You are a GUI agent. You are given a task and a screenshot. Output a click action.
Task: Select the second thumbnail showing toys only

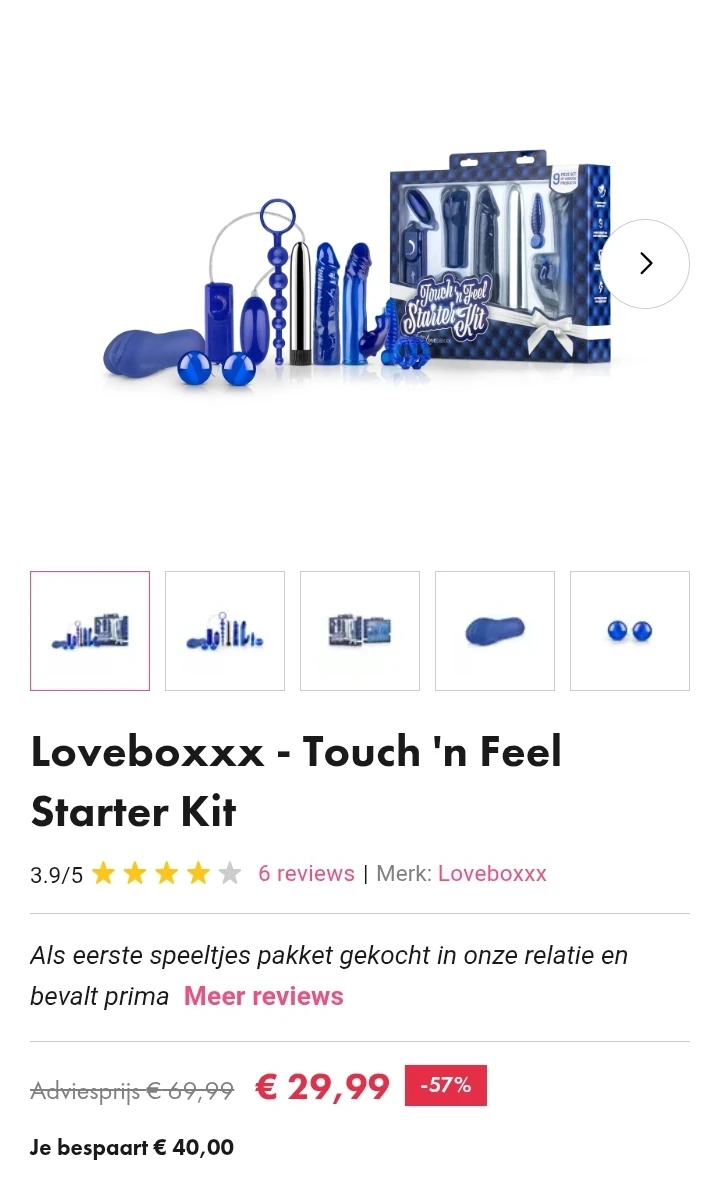[225, 631]
